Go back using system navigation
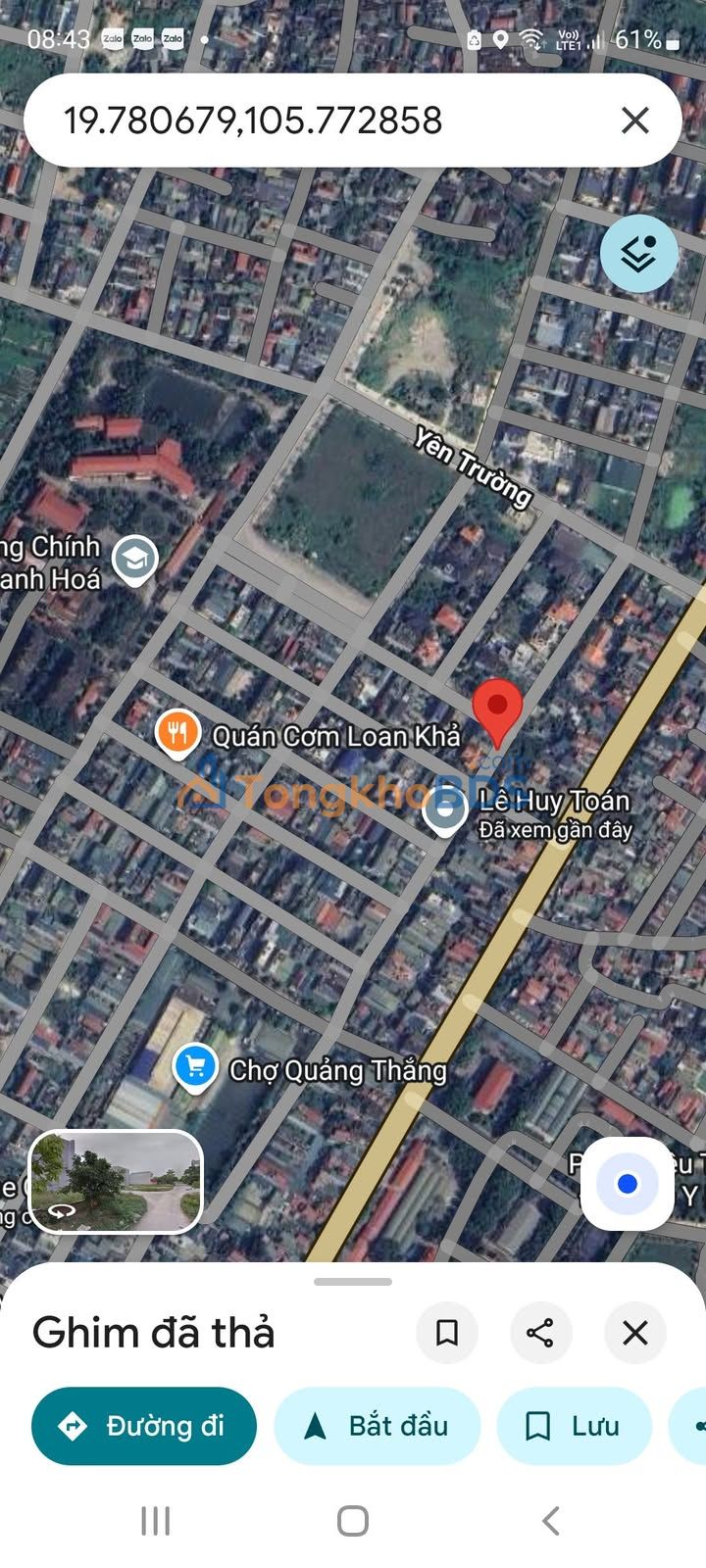 click(551, 1521)
